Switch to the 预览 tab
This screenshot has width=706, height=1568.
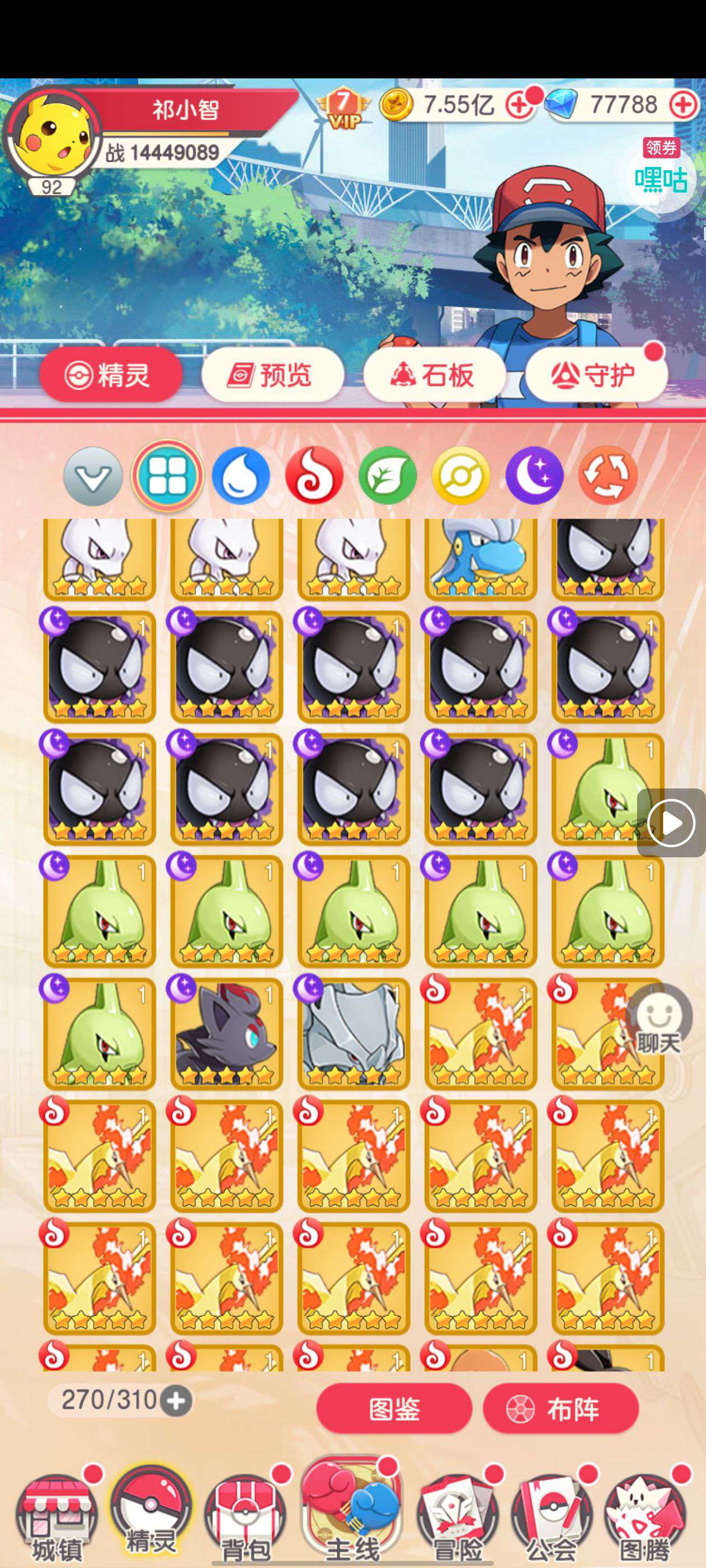tap(272, 375)
